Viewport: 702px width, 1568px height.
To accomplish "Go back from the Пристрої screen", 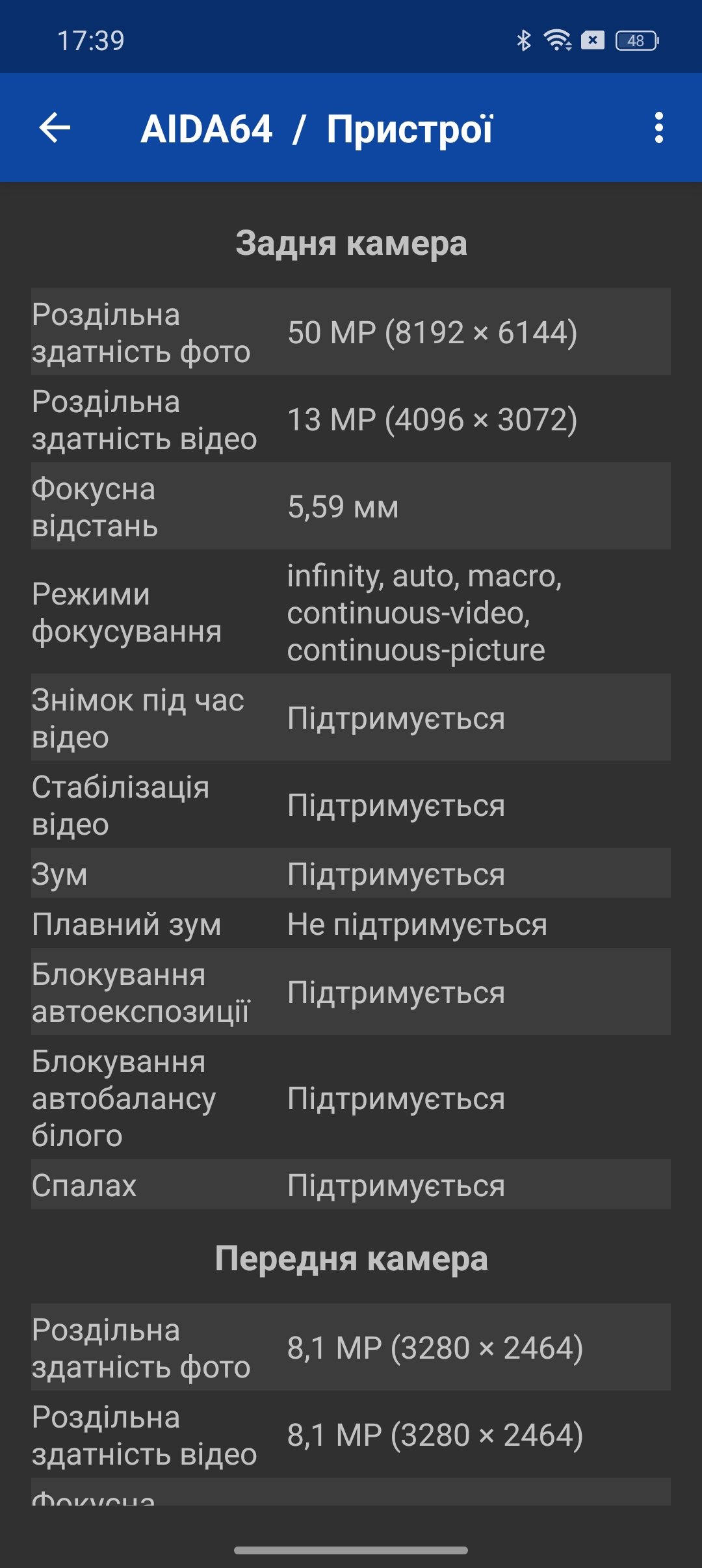I will (x=55, y=127).
